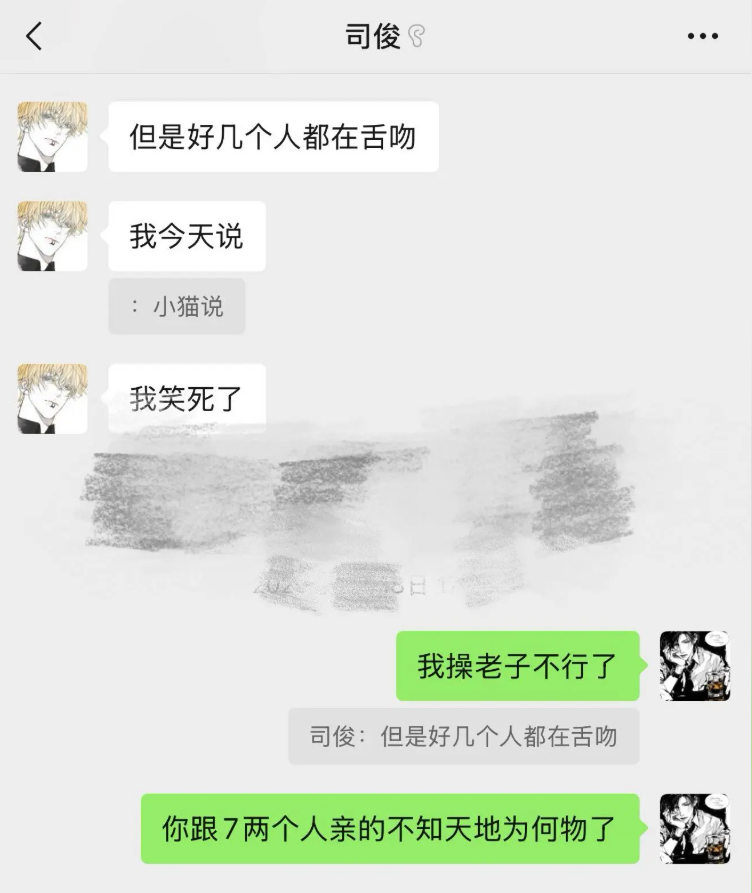This screenshot has width=752, height=893.
Task: Open sender's avatar beside 但是好几个人都在舌吻
Action: (x=52, y=137)
